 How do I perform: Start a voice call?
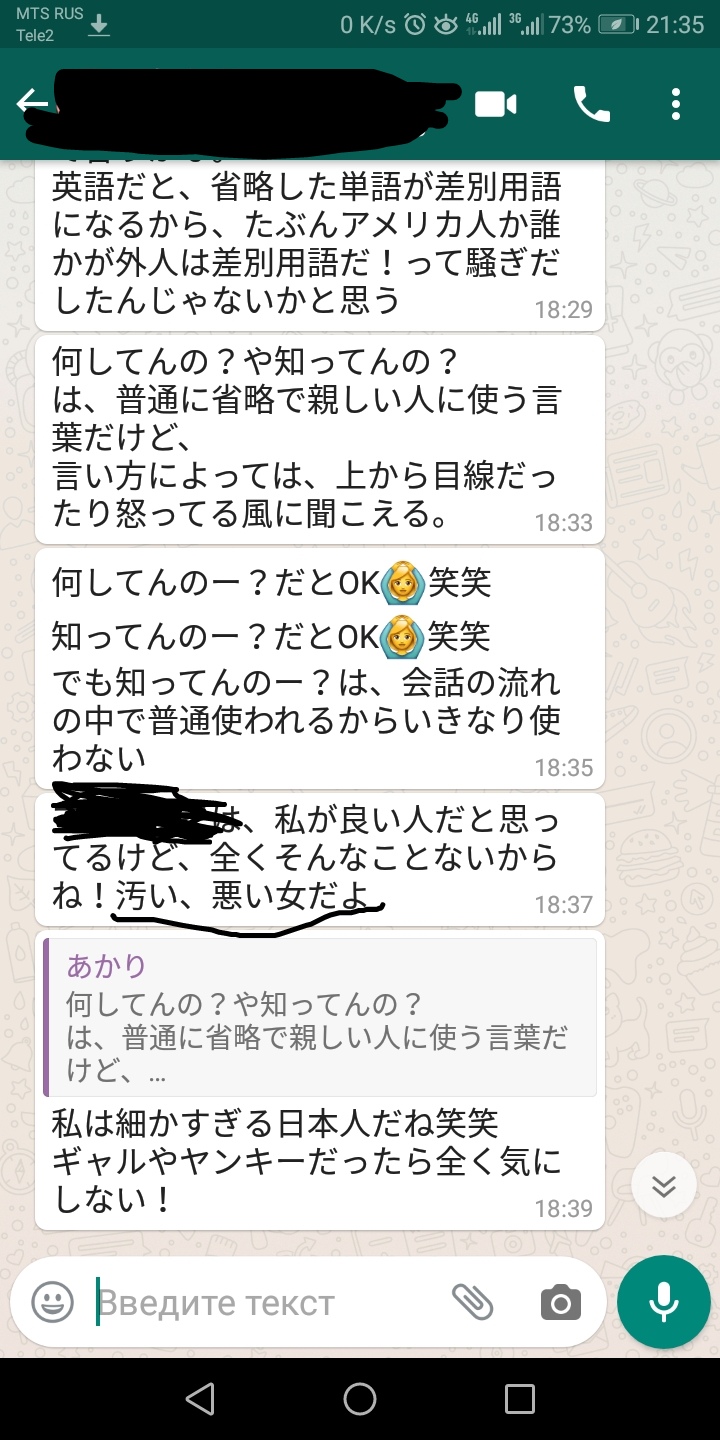pyautogui.click(x=591, y=104)
